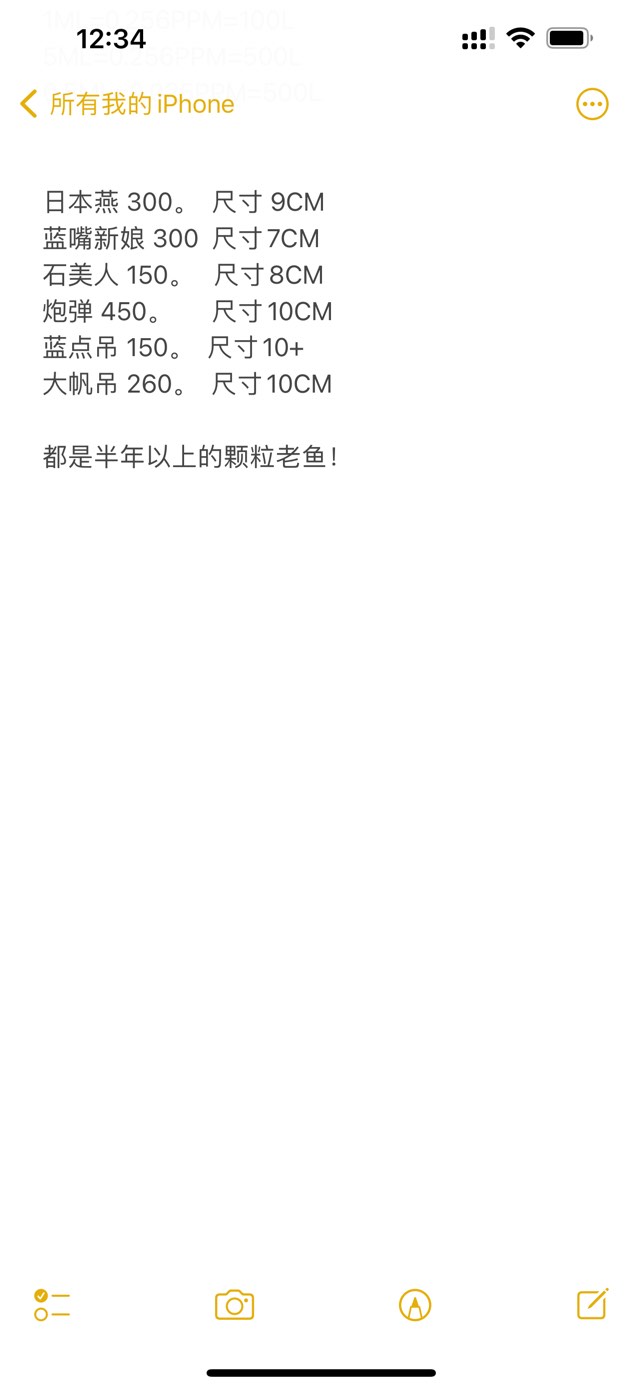The image size is (642, 1389).
Task: Open the camera attachment options
Action: click(x=234, y=1305)
